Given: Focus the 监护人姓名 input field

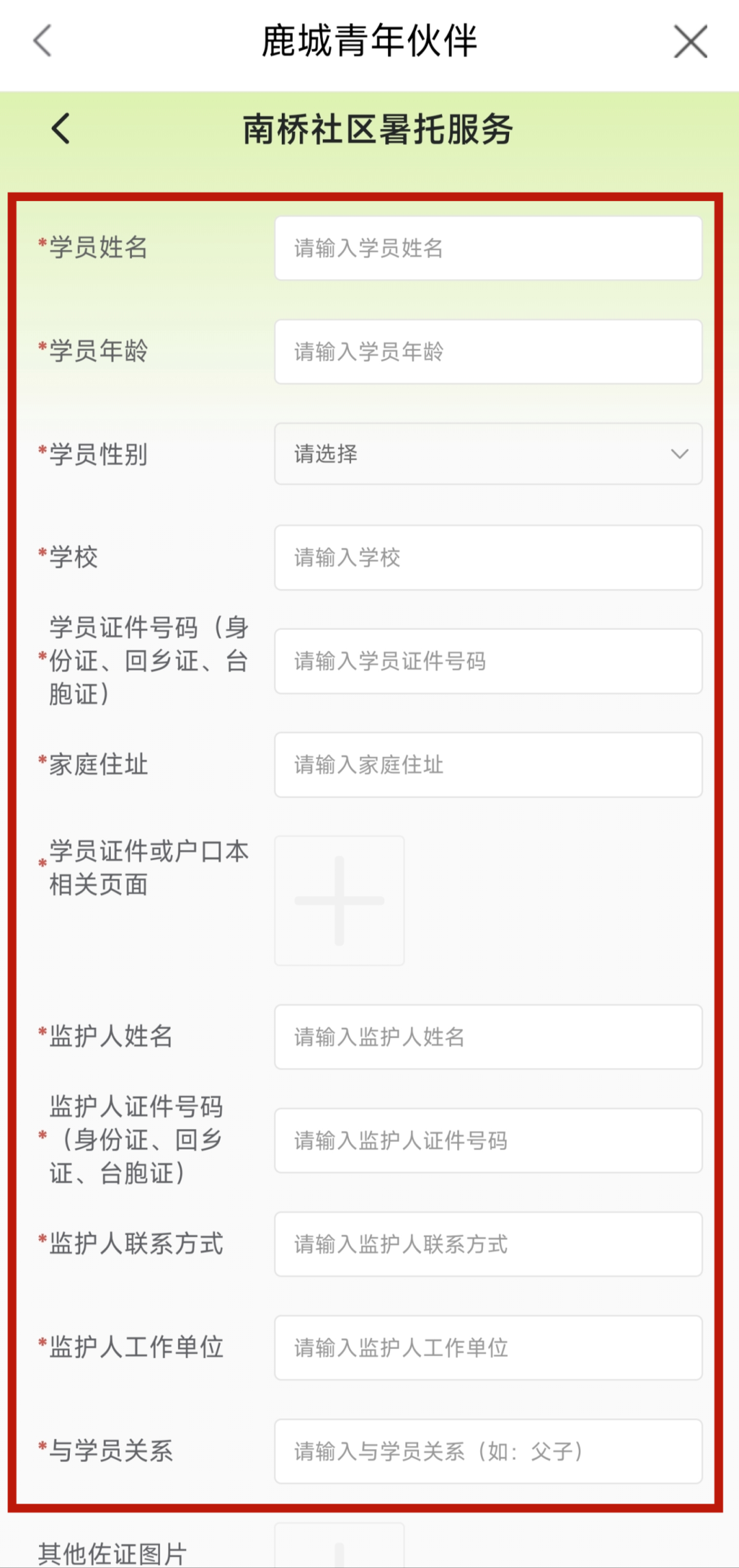Looking at the screenshot, I should pyautogui.click(x=488, y=1037).
